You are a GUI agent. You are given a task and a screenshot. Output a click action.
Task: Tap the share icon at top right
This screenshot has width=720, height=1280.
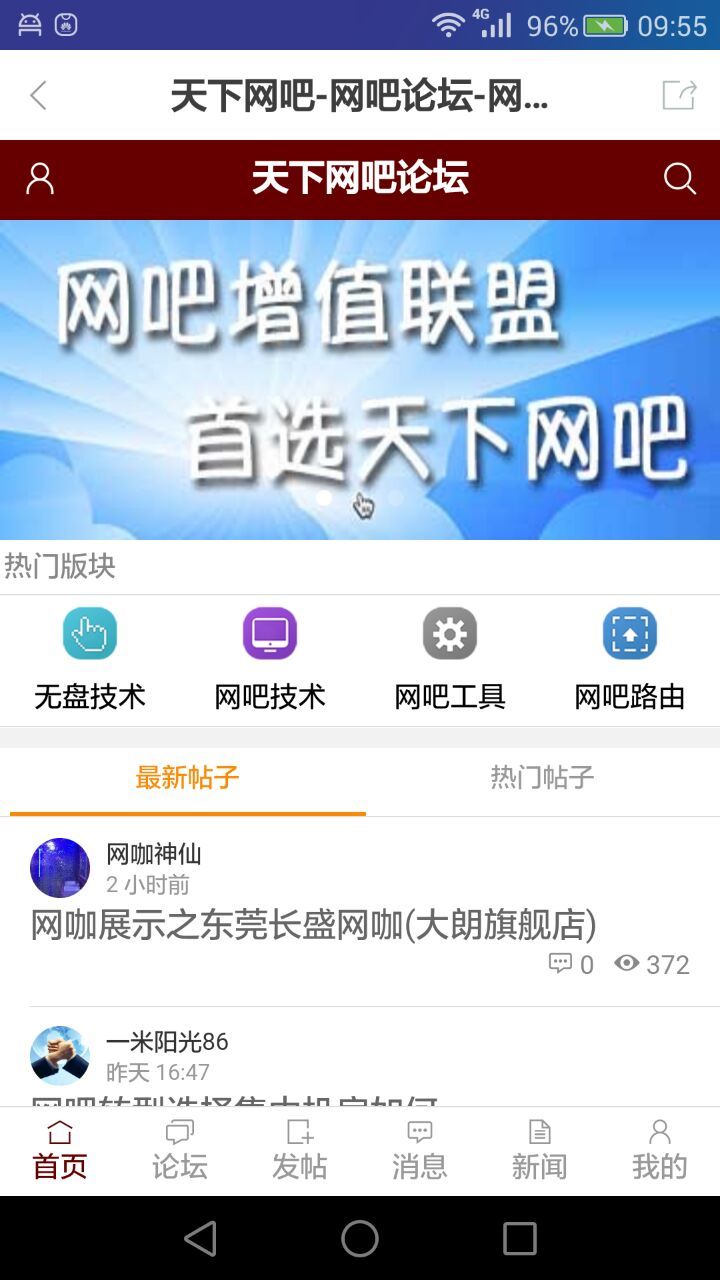point(681,96)
